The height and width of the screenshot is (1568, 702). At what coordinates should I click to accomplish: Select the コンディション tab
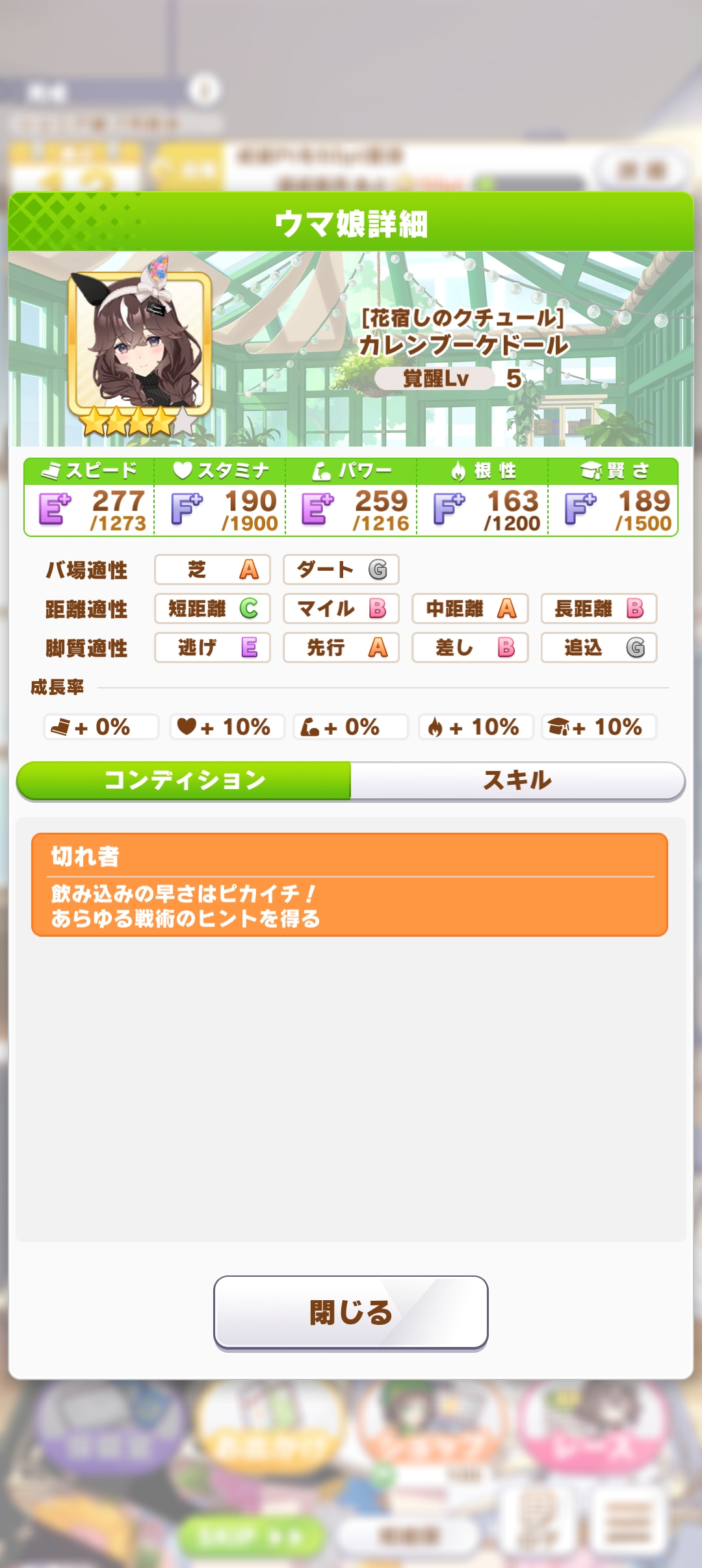coord(184,780)
